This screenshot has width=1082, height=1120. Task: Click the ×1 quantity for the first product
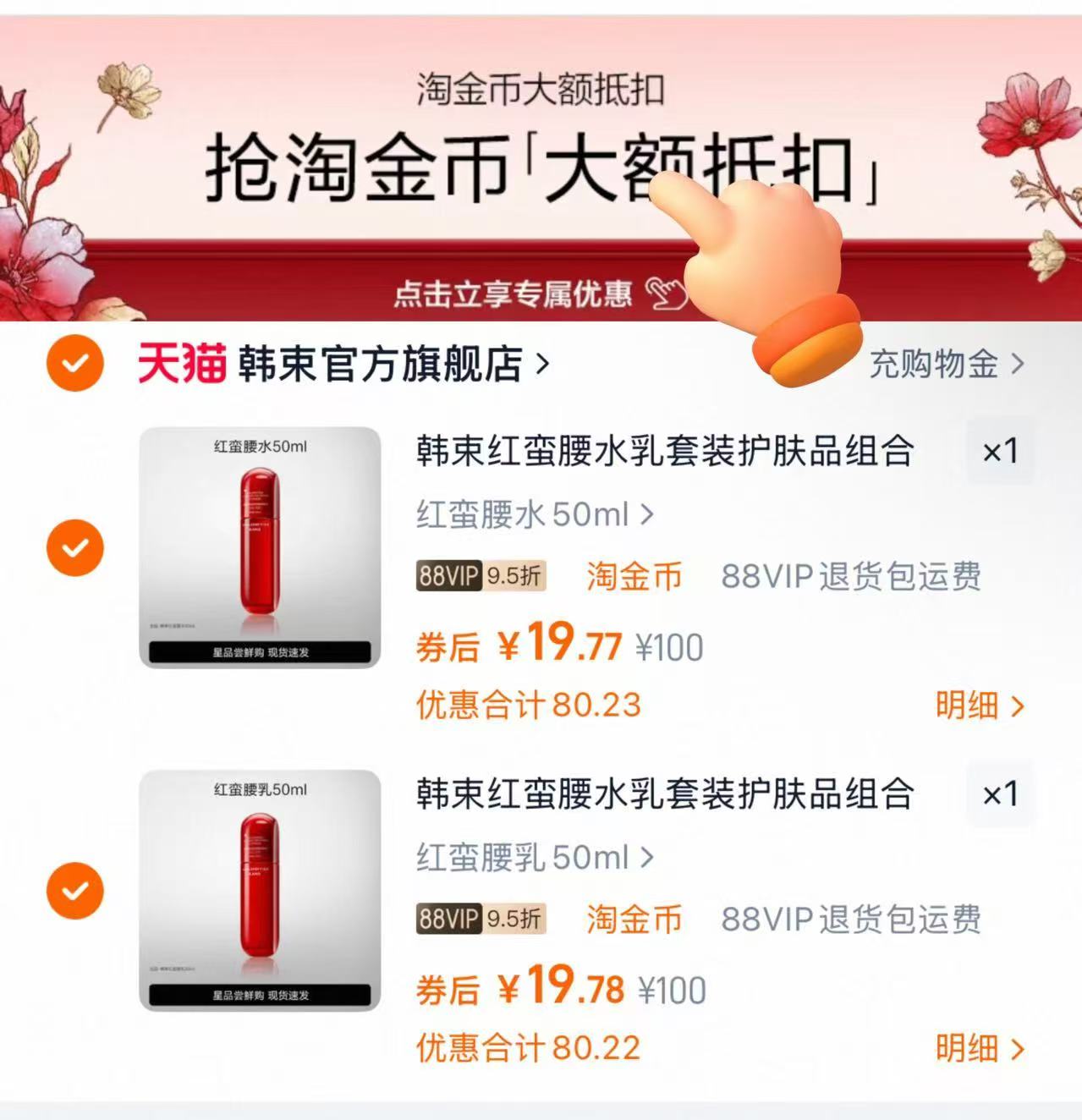pos(999,453)
